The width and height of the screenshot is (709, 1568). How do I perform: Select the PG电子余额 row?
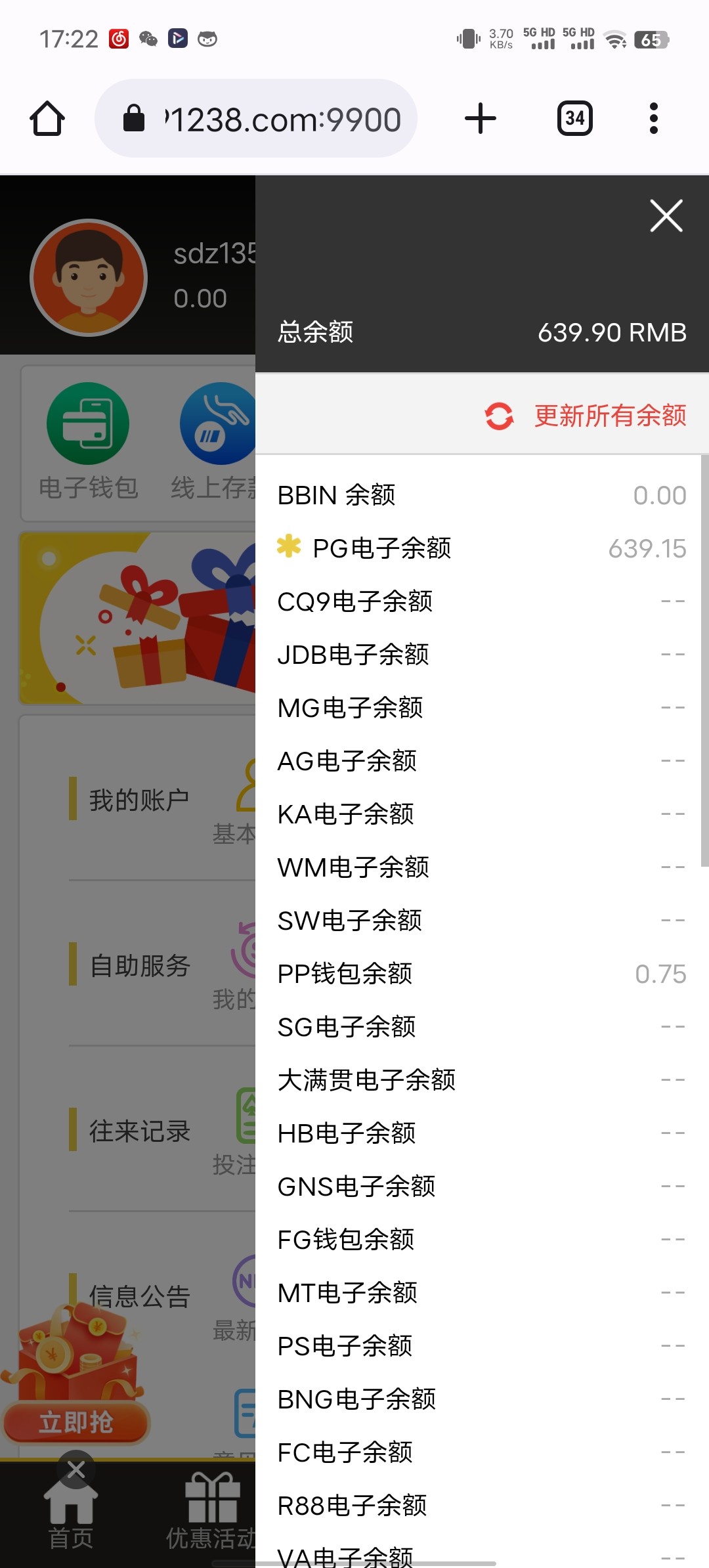(481, 548)
